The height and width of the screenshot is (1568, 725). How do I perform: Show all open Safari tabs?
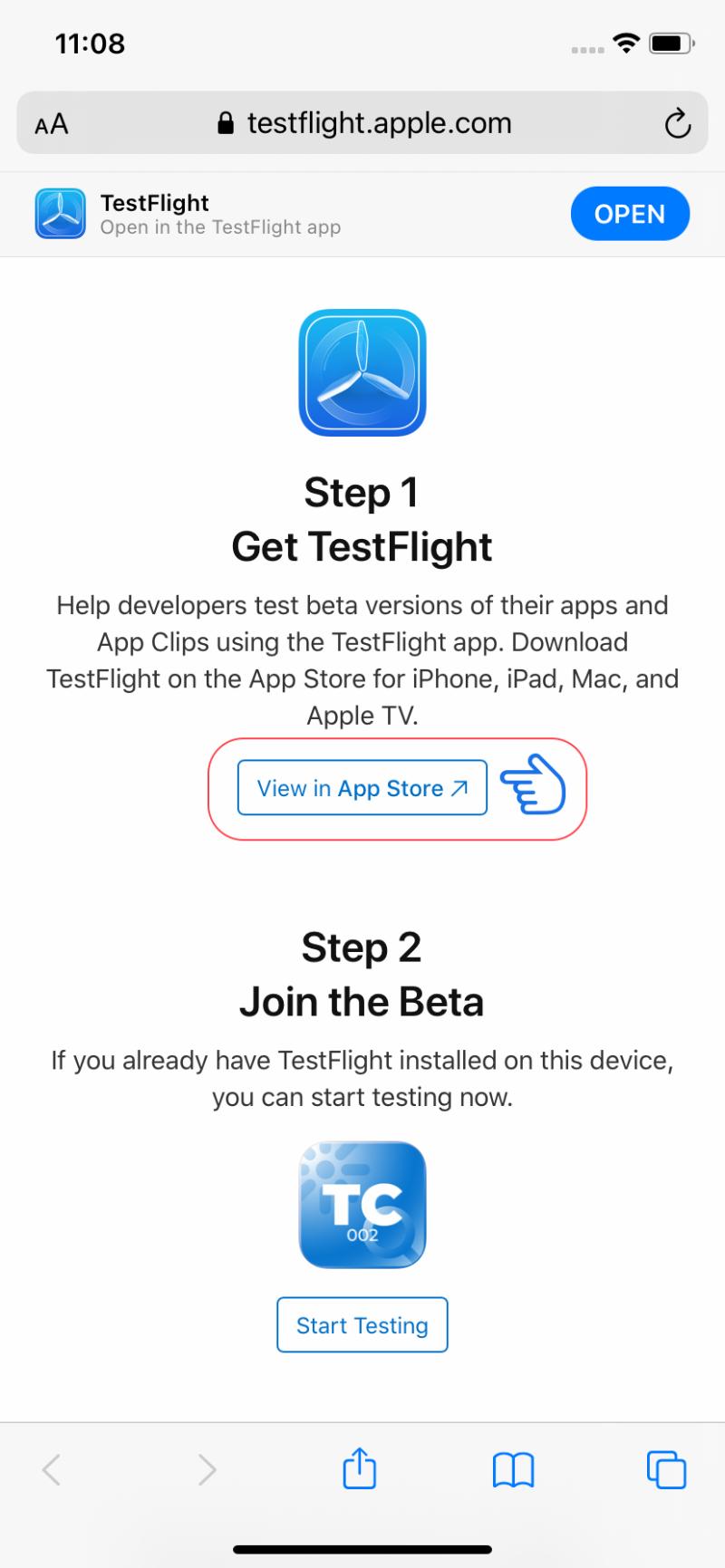pyautogui.click(x=666, y=1469)
